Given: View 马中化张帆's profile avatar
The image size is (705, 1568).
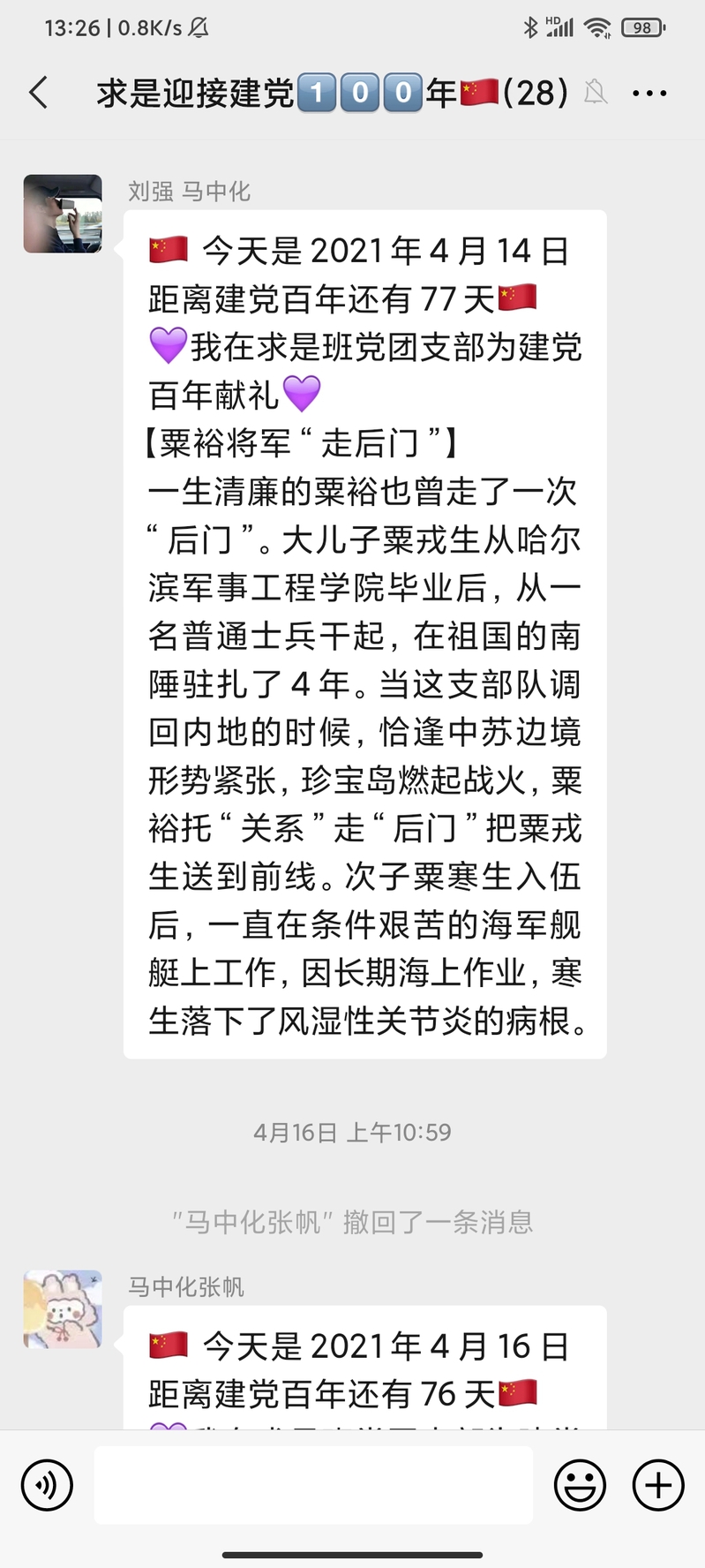Looking at the screenshot, I should tap(63, 1308).
